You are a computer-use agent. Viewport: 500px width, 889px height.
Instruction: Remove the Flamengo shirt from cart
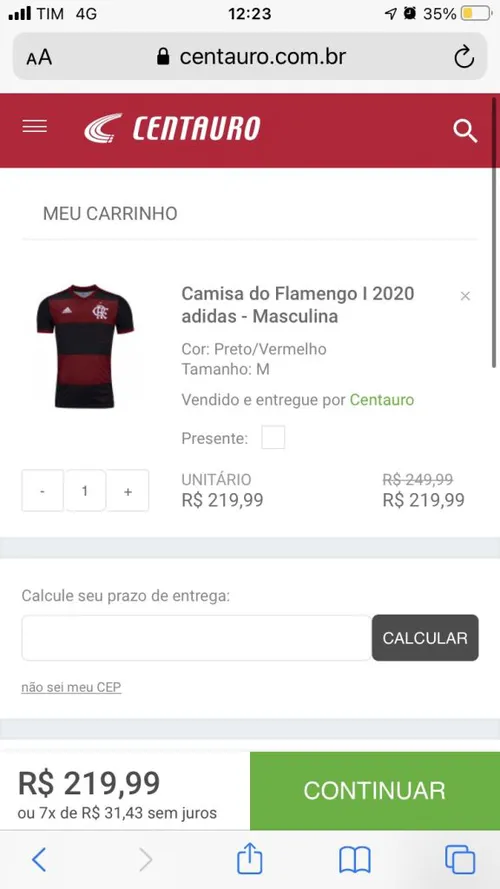tap(465, 296)
